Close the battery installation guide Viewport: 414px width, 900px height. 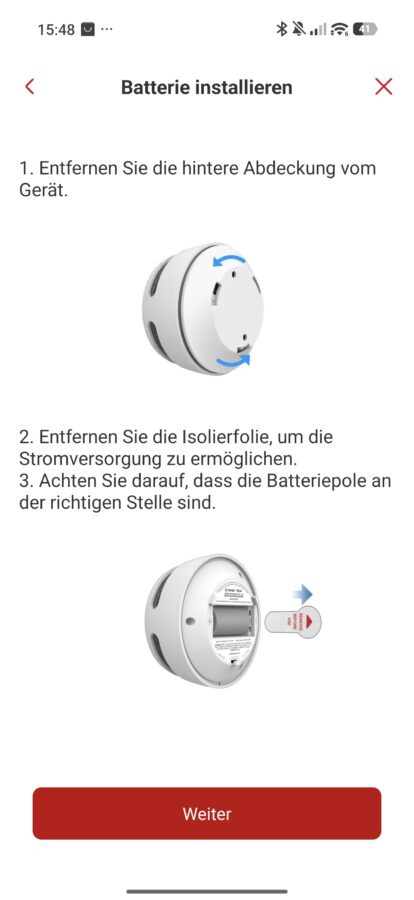coord(383,87)
